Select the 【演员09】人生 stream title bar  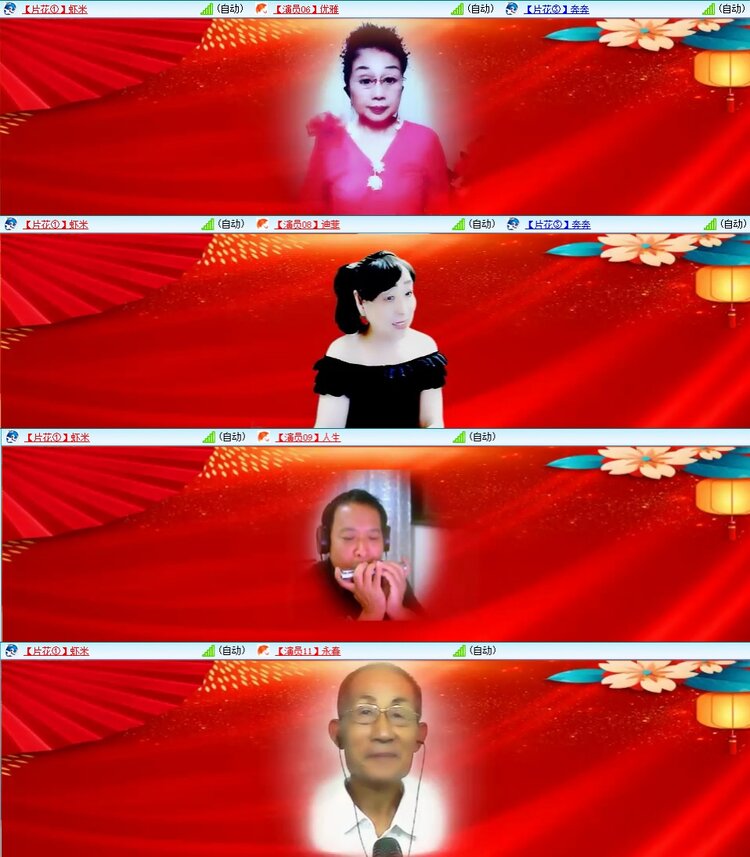[x=305, y=437]
